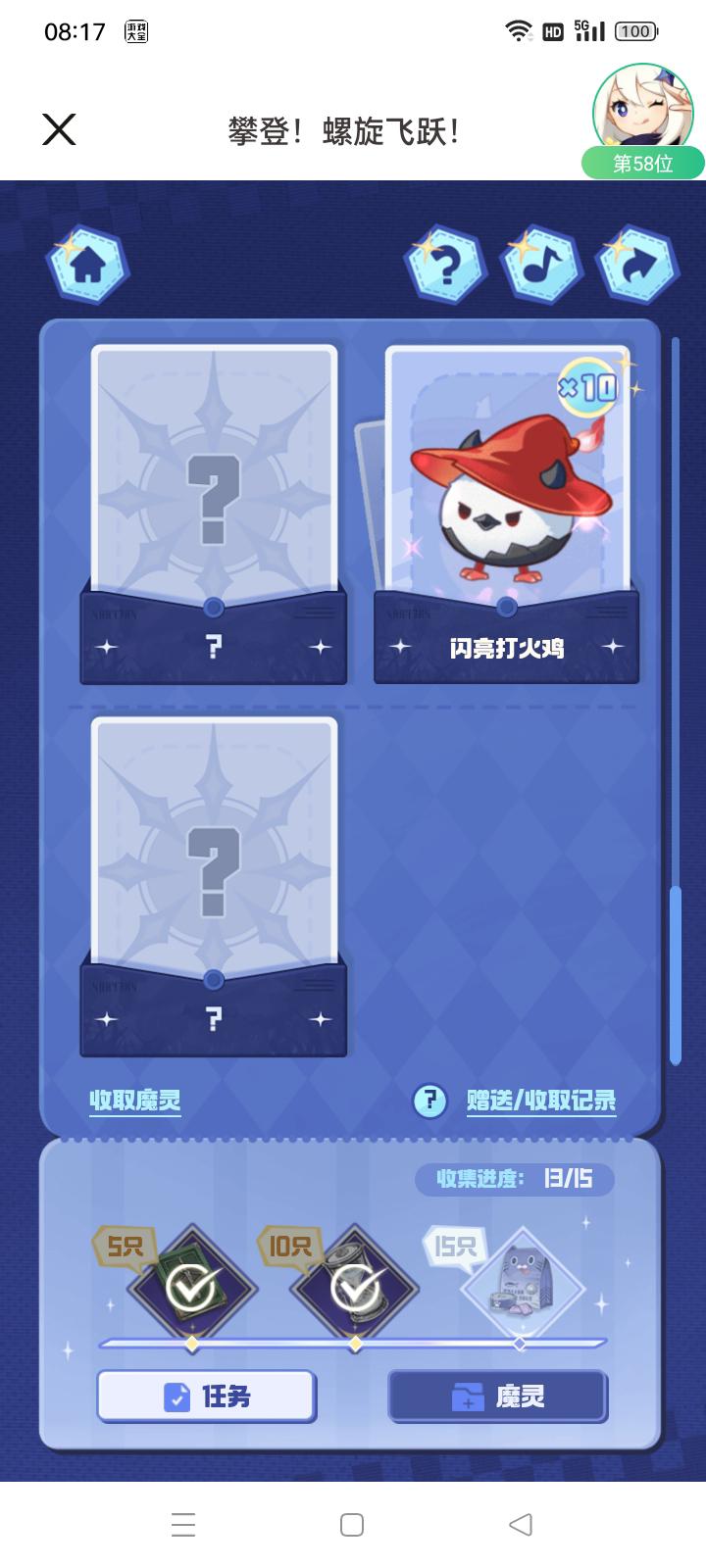Close the event page with X

59,129
